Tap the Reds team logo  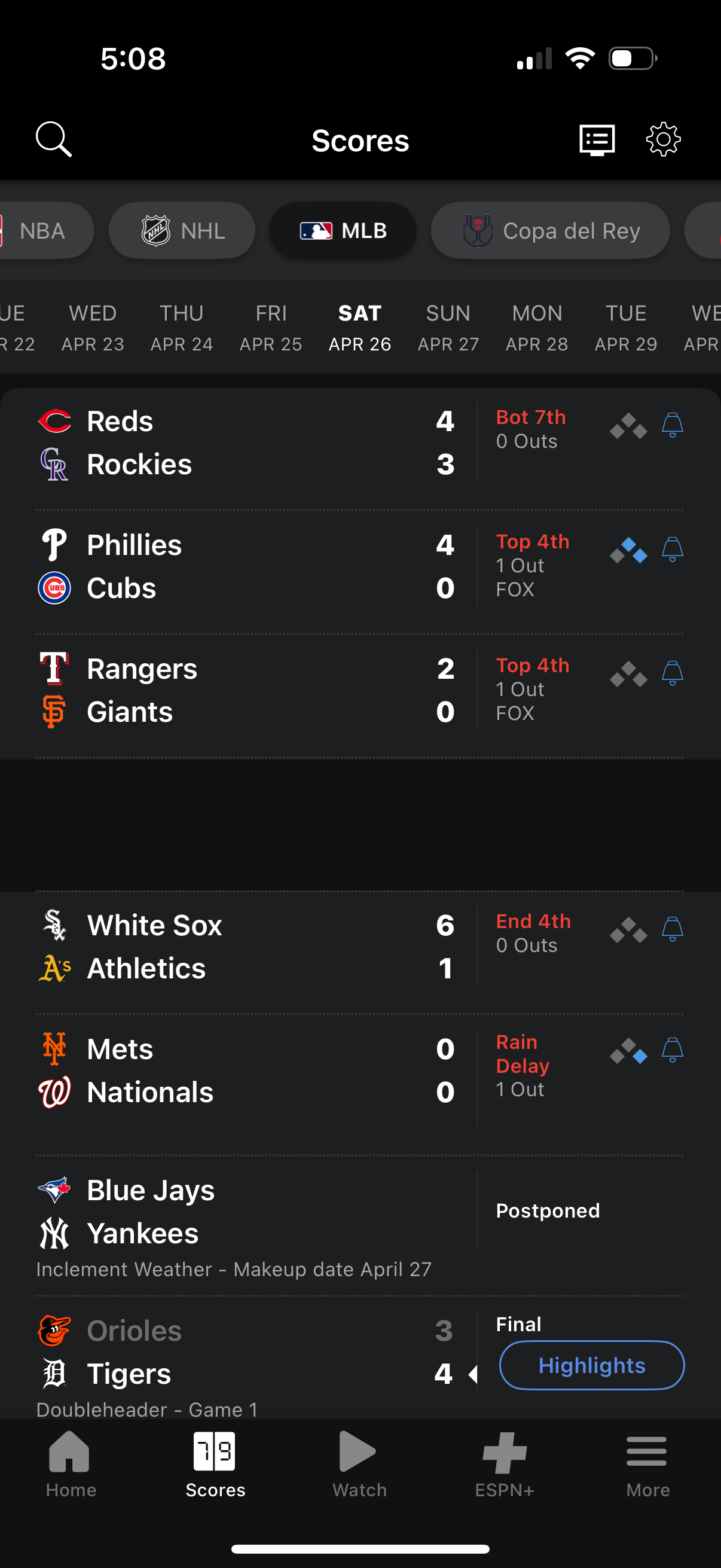[x=55, y=420]
